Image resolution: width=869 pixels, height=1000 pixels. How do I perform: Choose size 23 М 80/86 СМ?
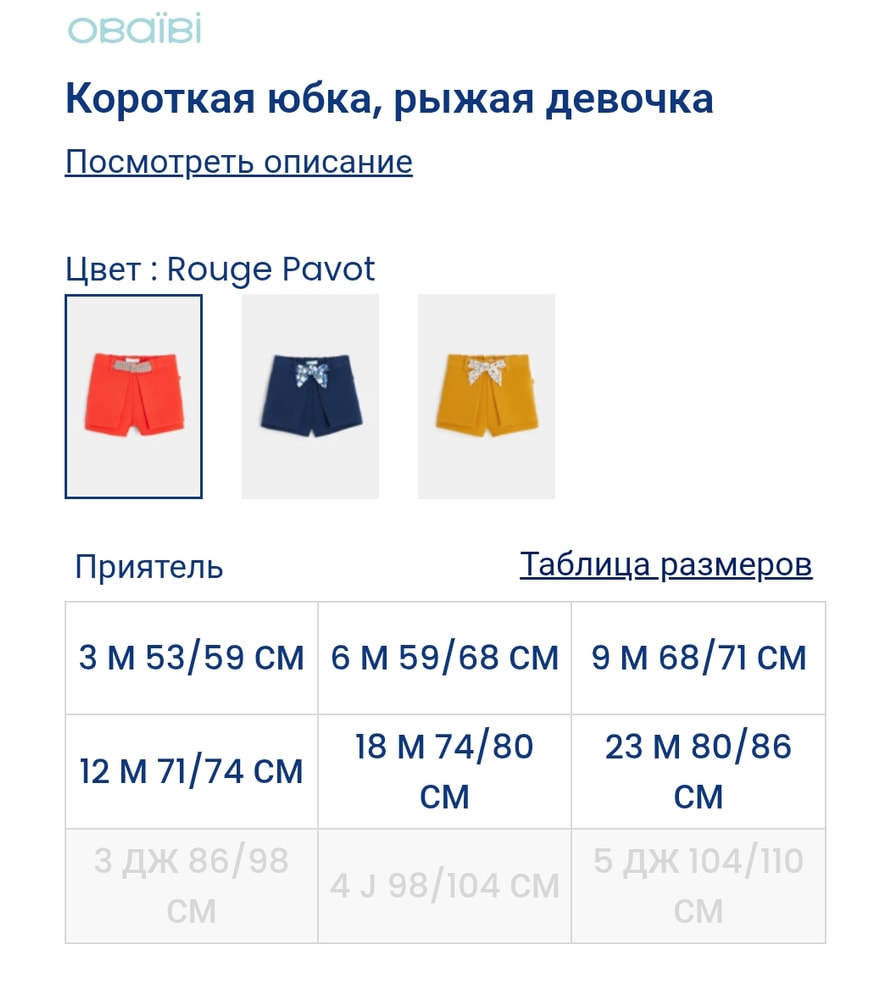698,771
